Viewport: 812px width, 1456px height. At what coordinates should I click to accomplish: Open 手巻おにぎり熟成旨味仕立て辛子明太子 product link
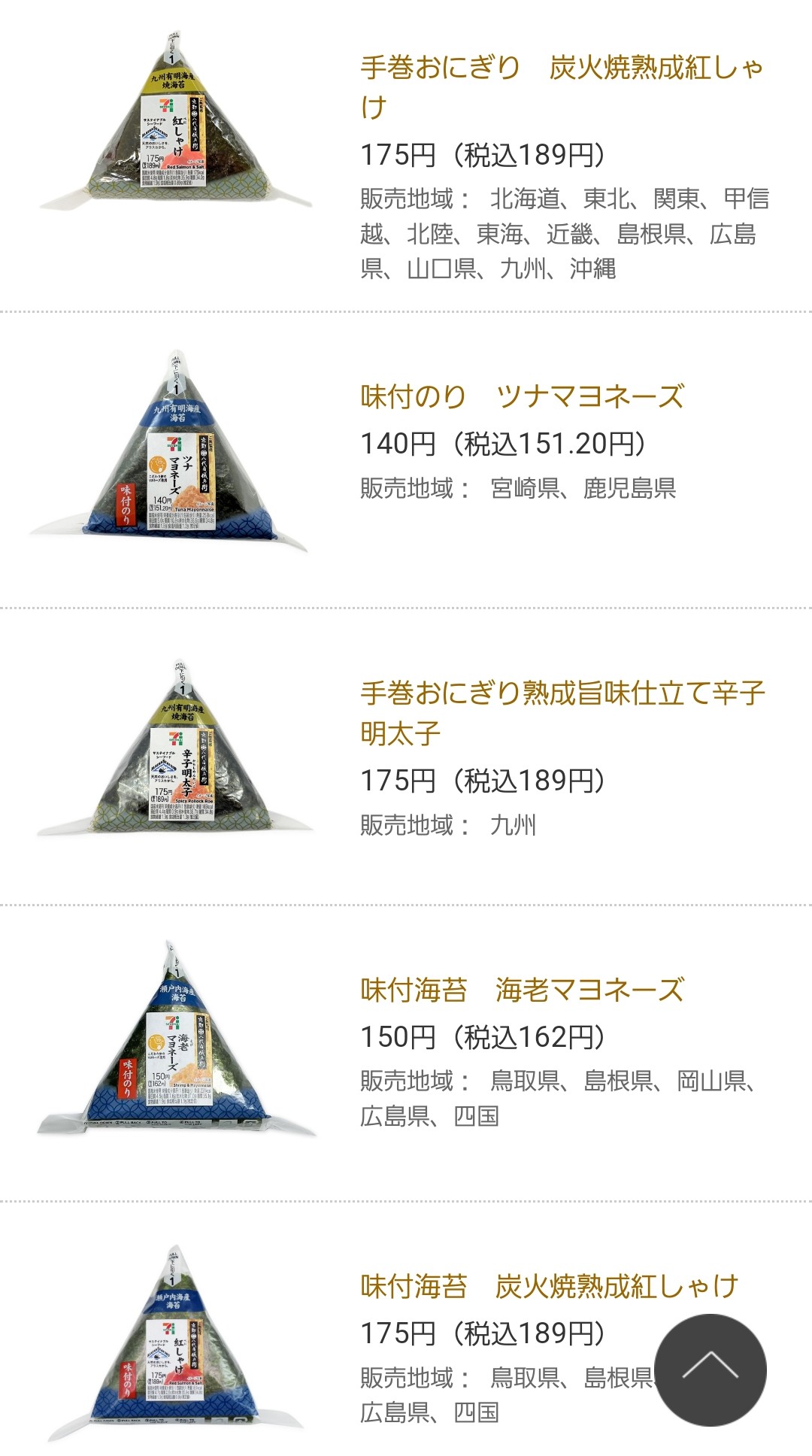(x=562, y=693)
